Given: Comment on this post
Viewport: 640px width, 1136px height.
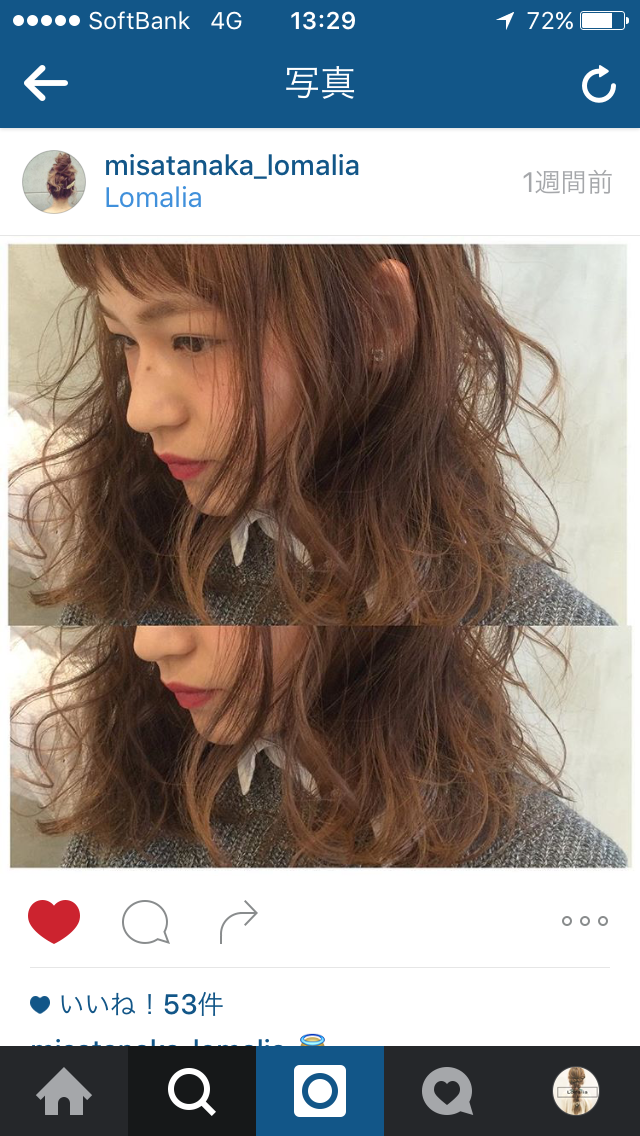Looking at the screenshot, I should [x=145, y=922].
